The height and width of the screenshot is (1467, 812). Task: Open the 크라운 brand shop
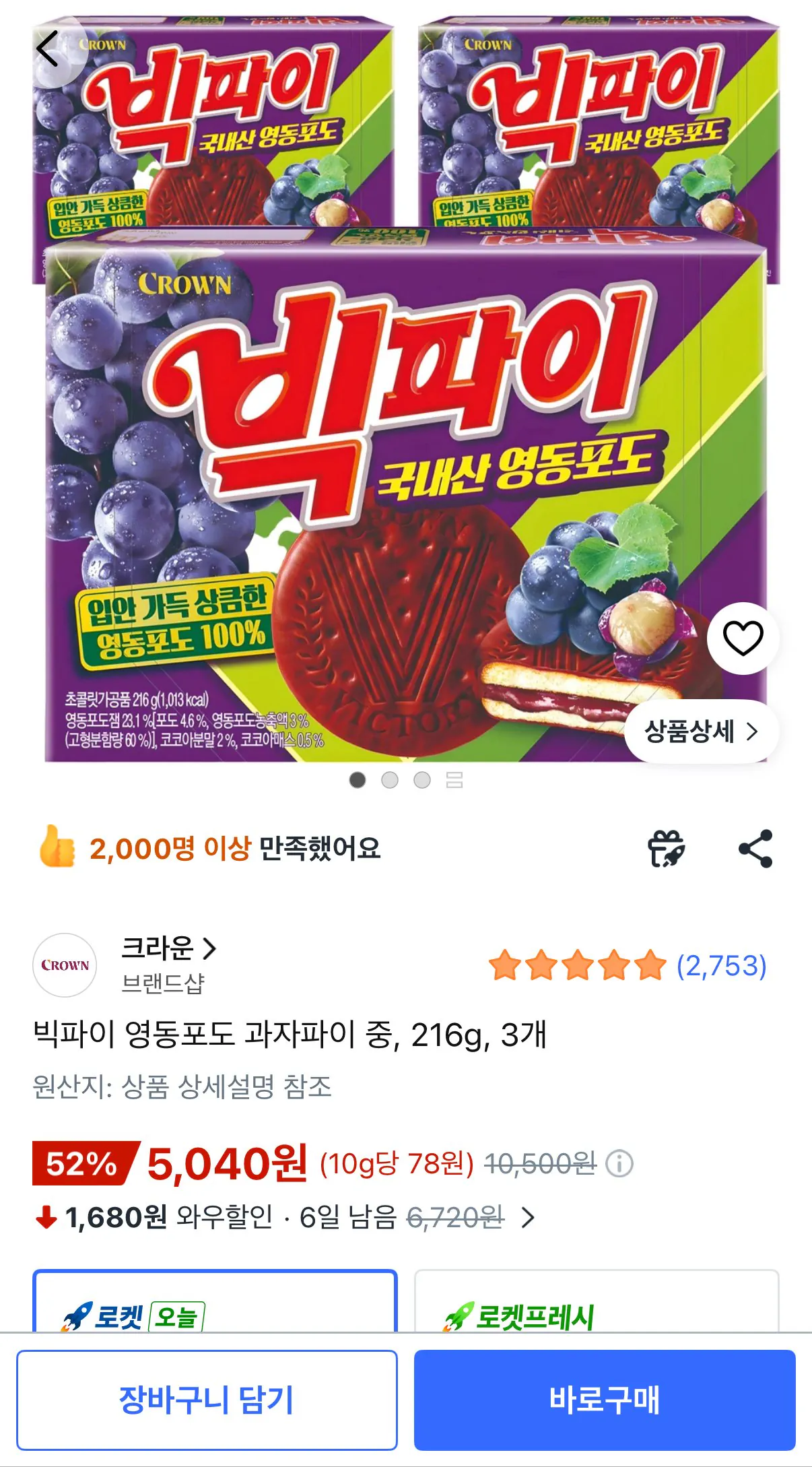pos(168,948)
